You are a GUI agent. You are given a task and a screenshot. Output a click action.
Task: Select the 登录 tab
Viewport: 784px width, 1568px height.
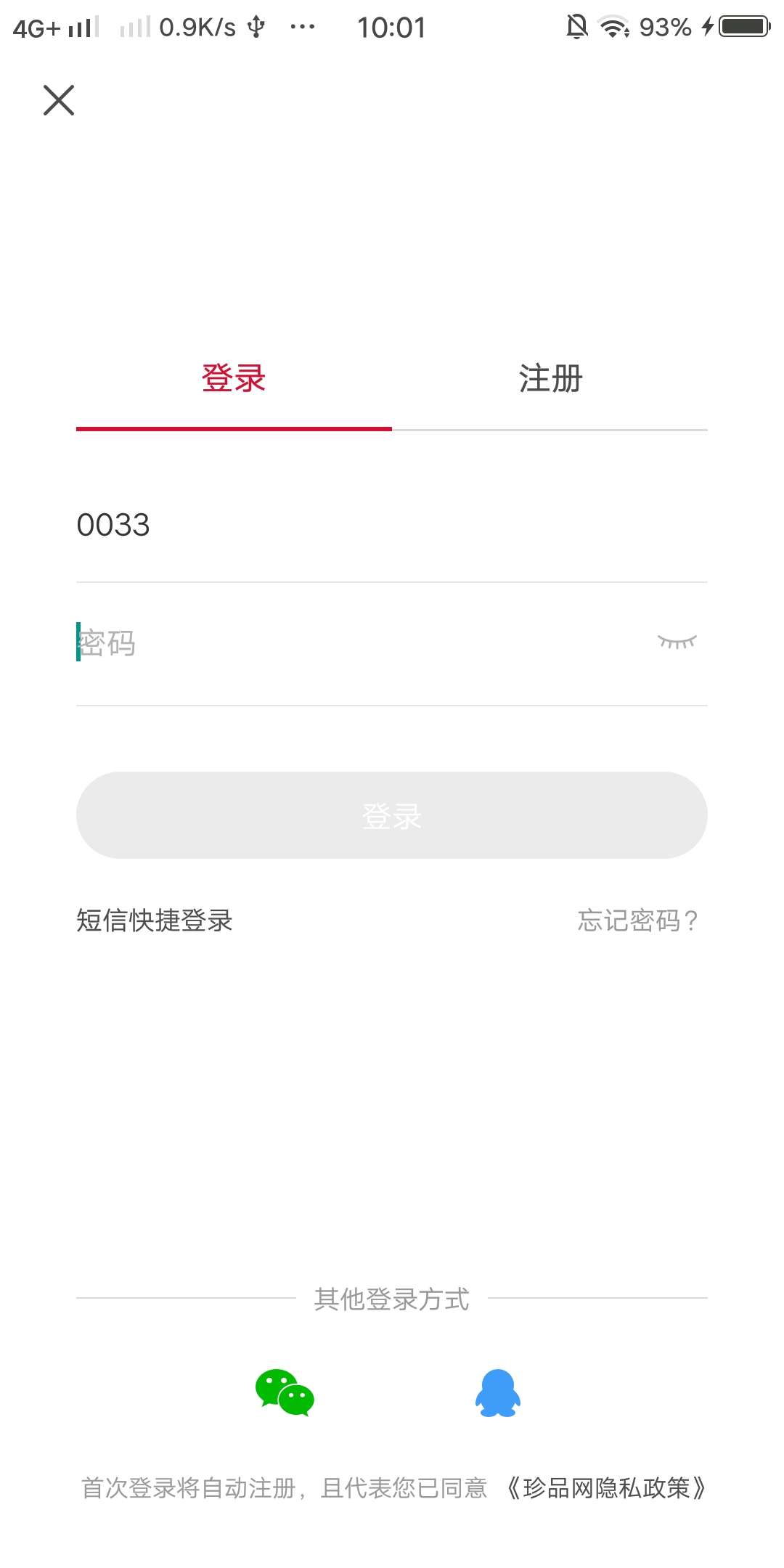(234, 379)
